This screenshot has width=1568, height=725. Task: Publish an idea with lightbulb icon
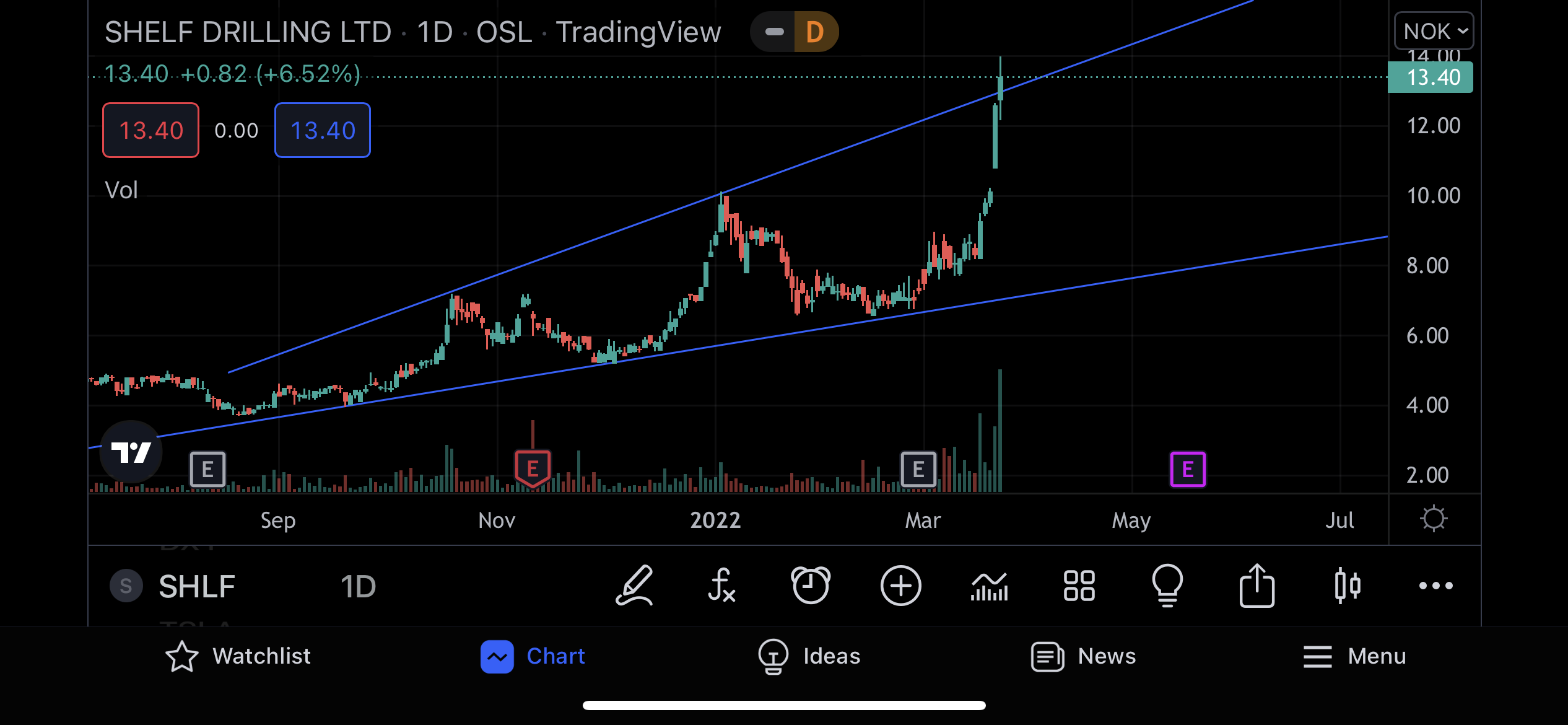1167,585
